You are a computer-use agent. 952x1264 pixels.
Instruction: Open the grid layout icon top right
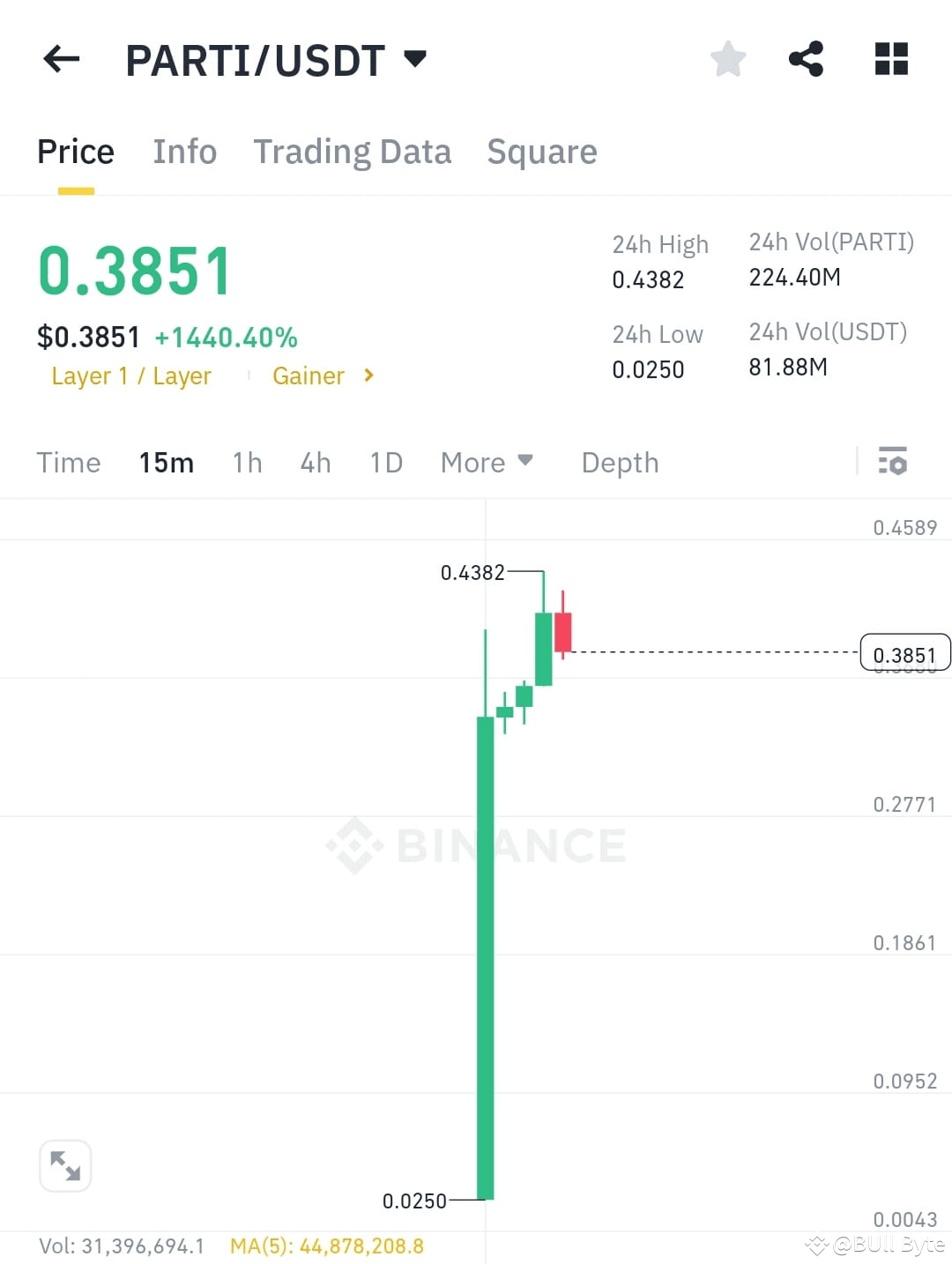pyautogui.click(x=890, y=58)
